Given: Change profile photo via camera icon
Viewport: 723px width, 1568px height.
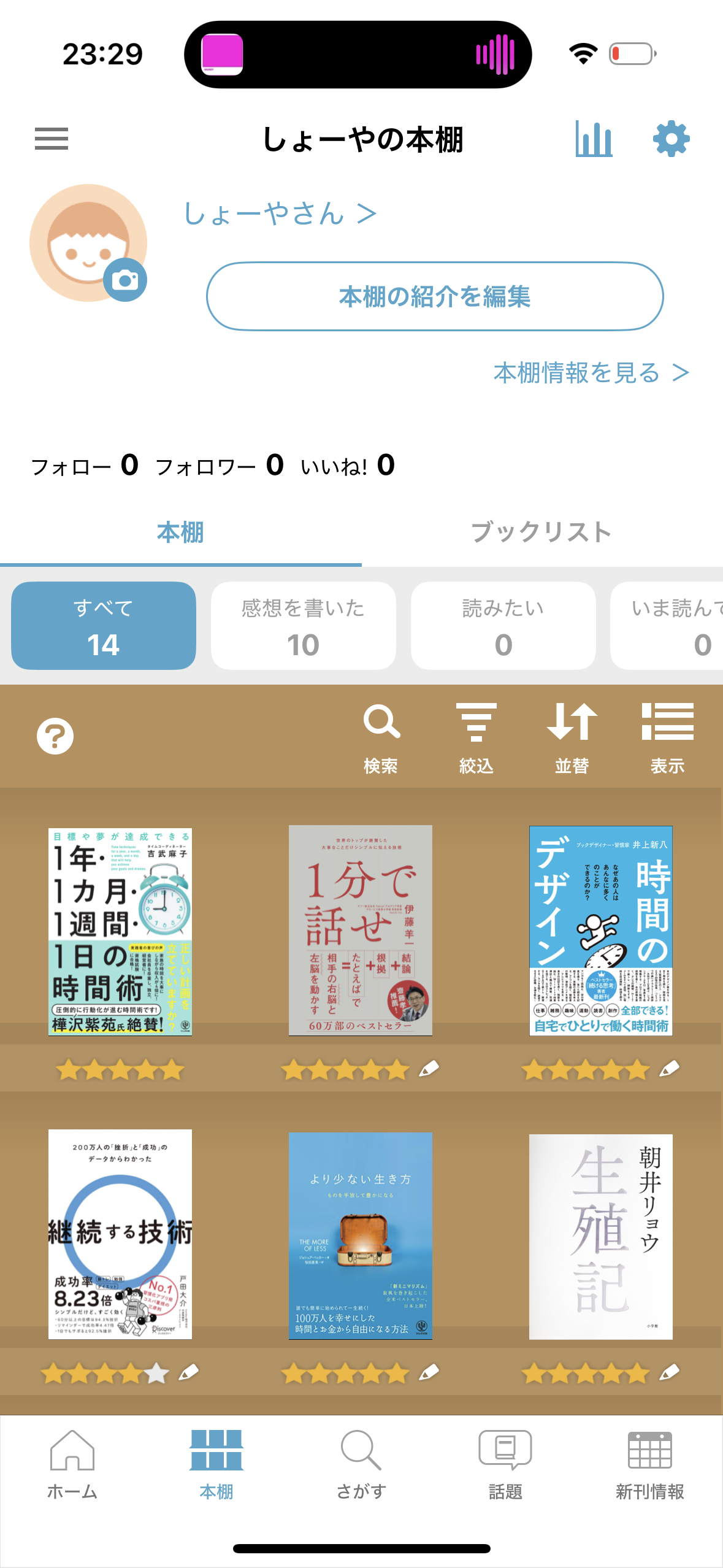Looking at the screenshot, I should [125, 280].
